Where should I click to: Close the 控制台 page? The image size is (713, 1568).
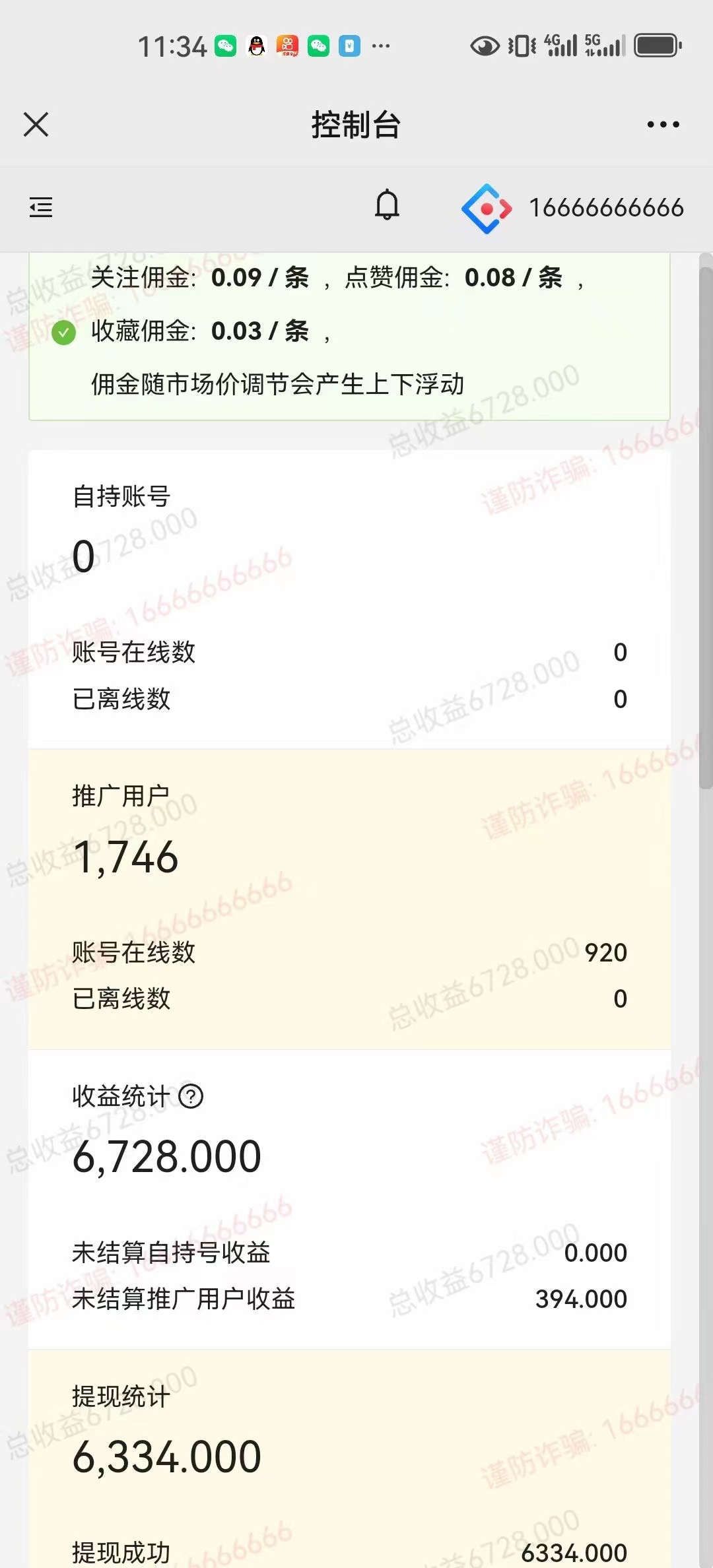pyautogui.click(x=36, y=124)
